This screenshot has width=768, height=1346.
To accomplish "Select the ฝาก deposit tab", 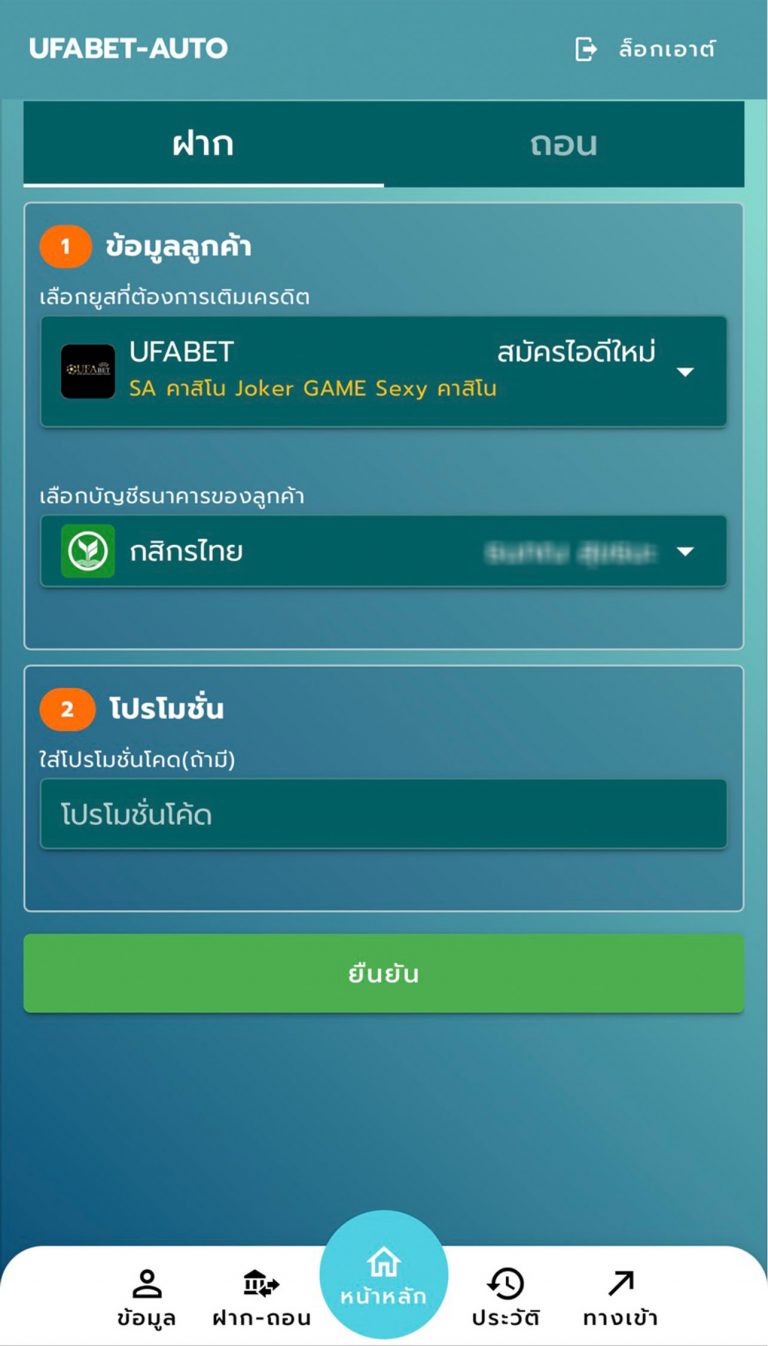I will 203,143.
